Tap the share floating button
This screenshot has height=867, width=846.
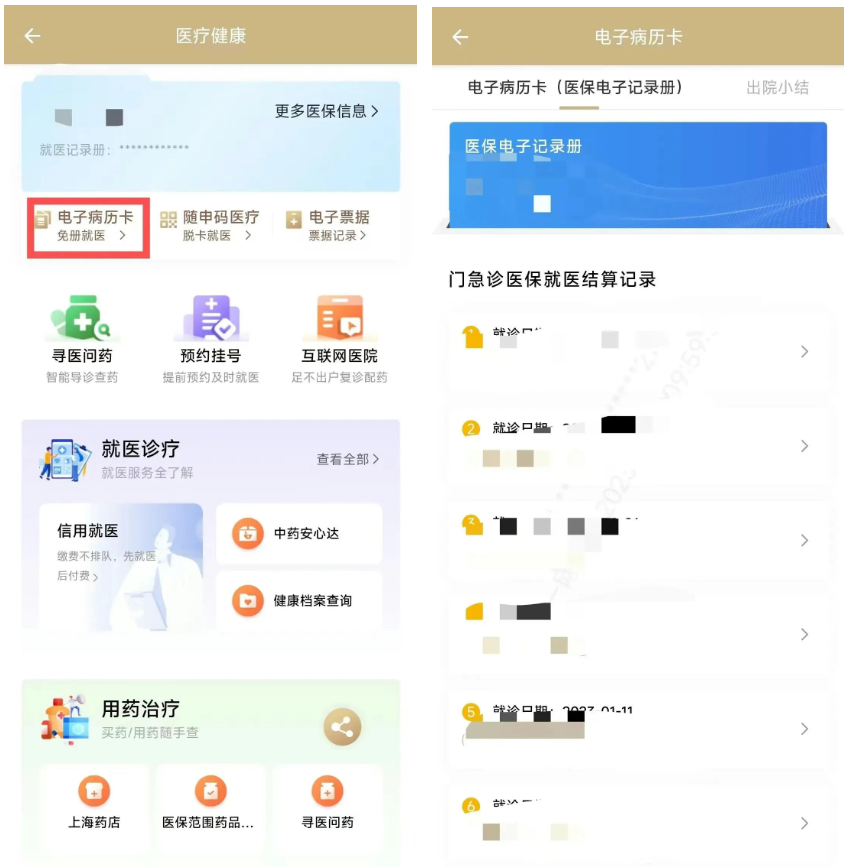click(x=342, y=728)
